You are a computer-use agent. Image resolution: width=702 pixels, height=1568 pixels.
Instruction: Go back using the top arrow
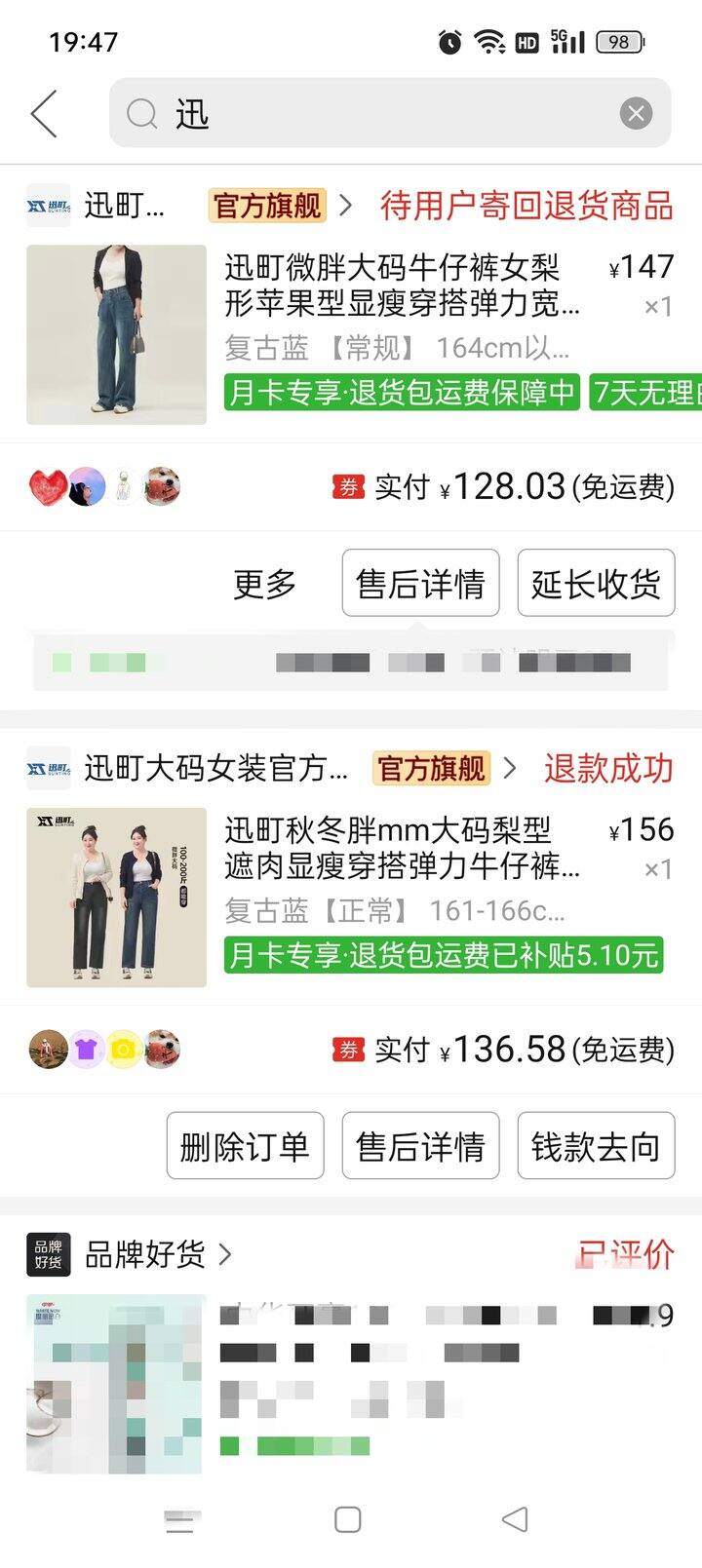click(x=44, y=114)
